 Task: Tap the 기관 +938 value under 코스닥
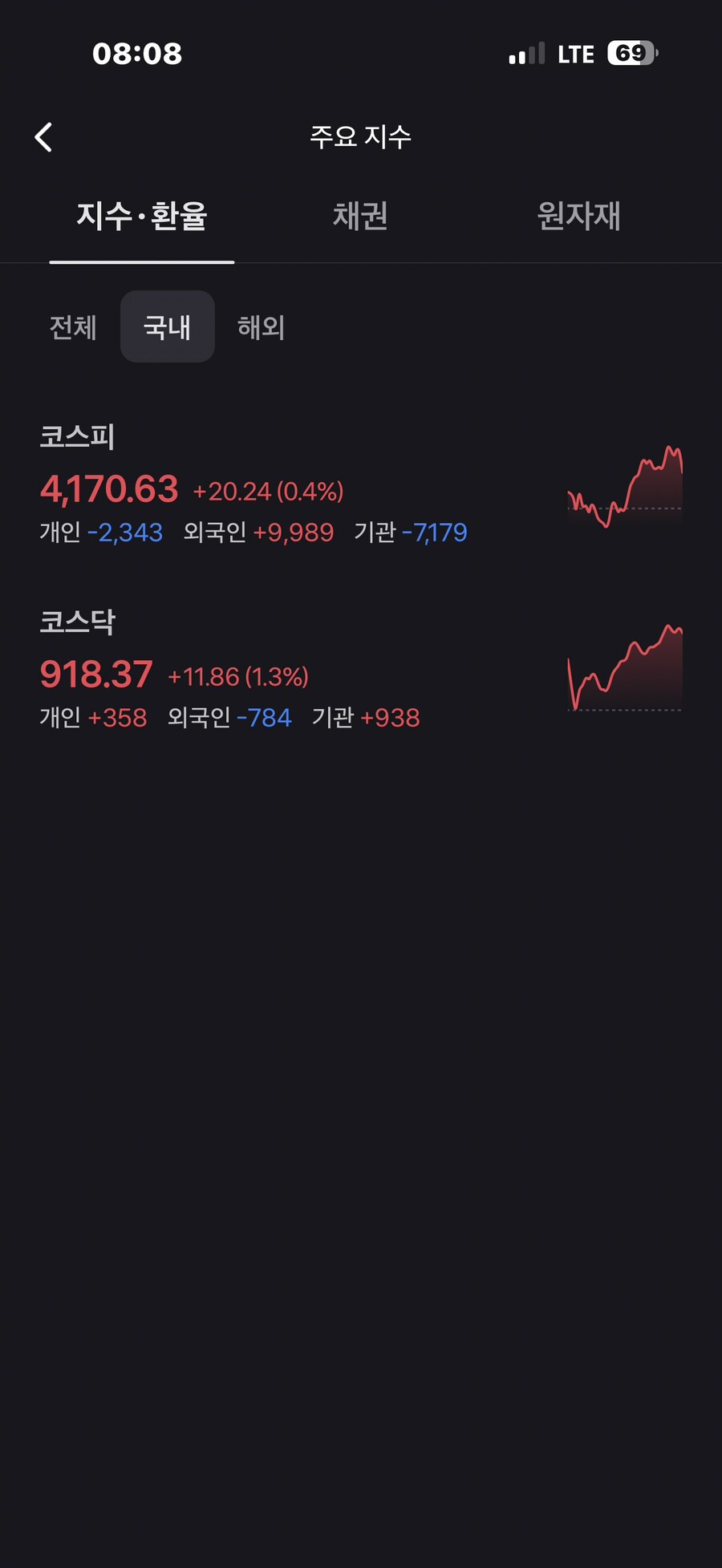point(365,717)
